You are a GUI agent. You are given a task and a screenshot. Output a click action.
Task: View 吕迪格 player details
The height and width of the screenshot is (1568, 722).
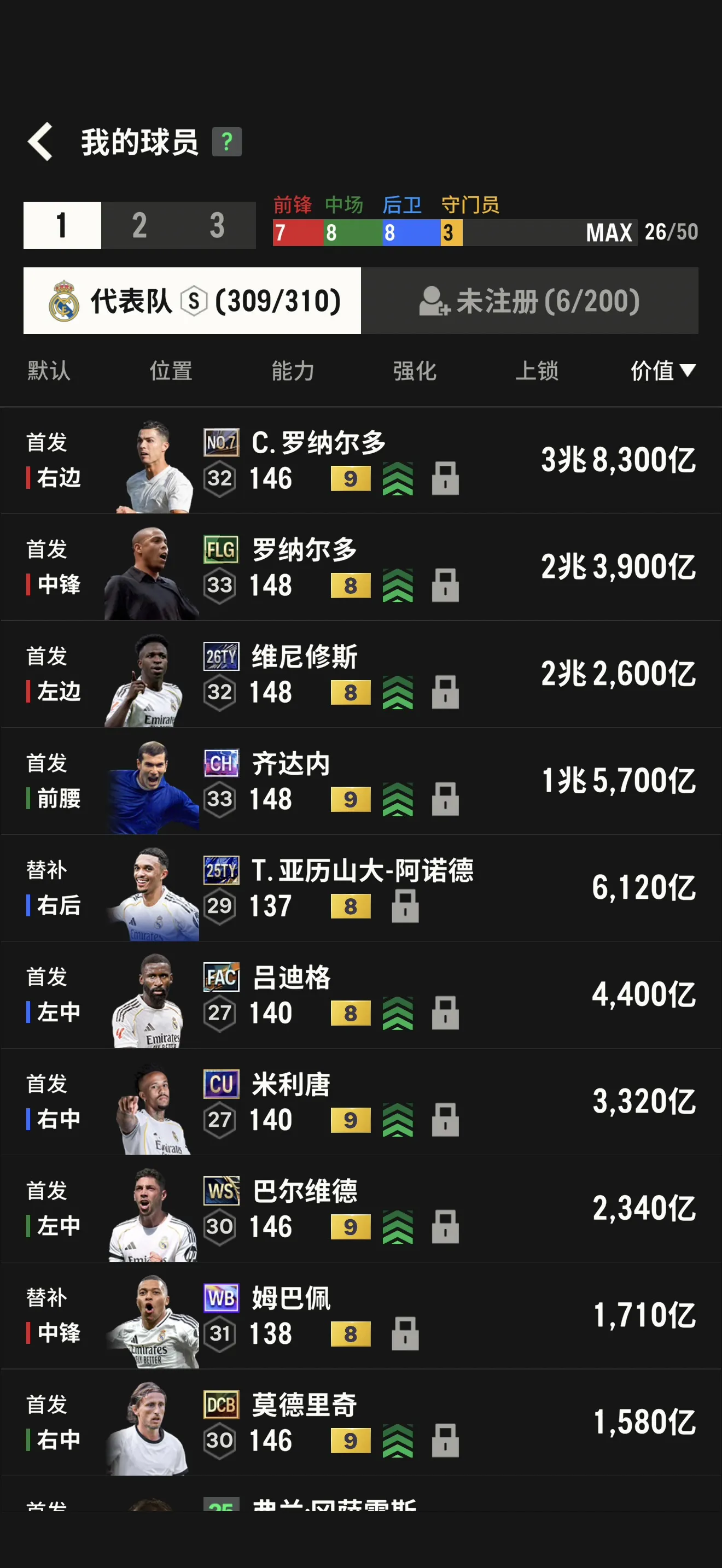(360, 995)
